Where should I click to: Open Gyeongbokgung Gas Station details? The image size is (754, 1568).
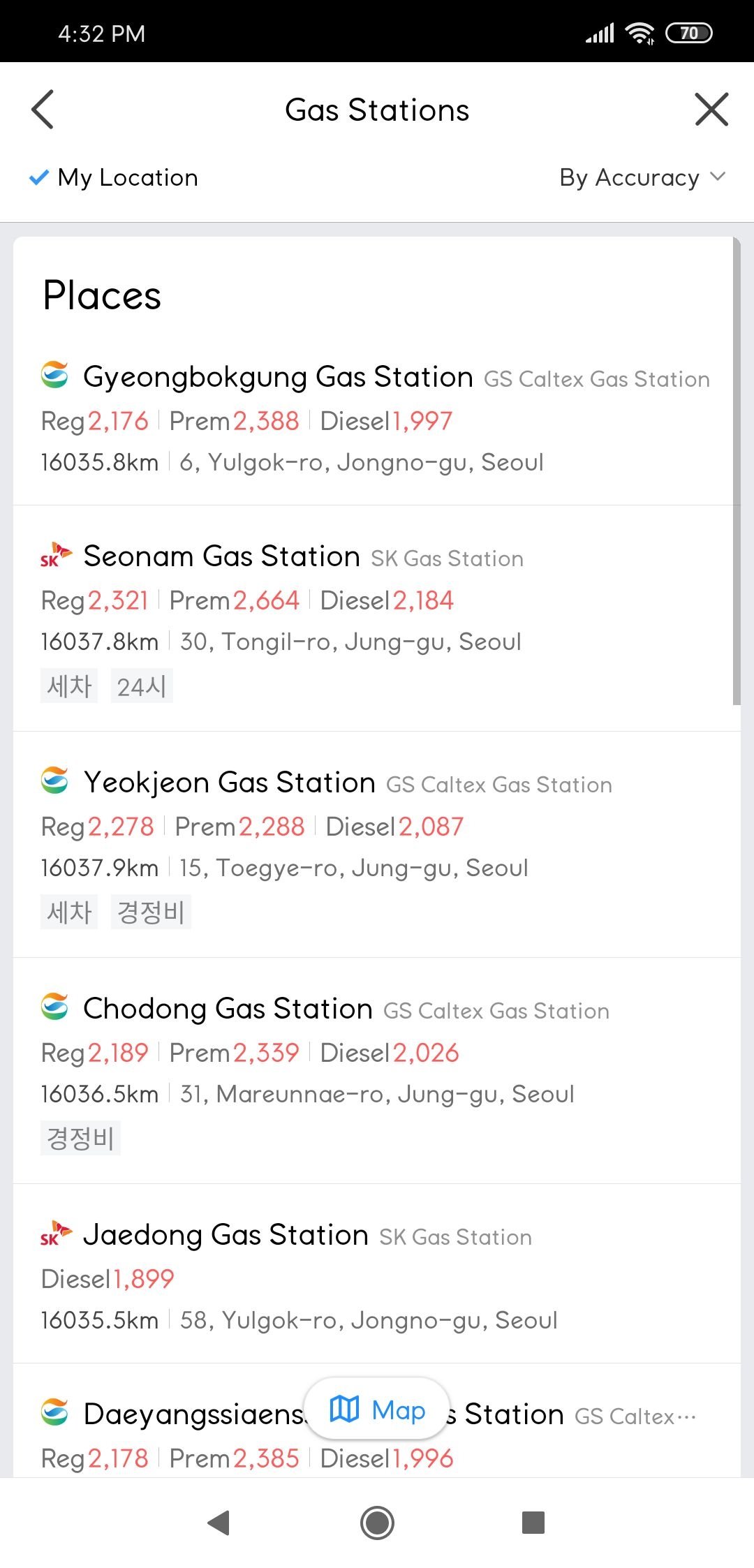pos(377,417)
